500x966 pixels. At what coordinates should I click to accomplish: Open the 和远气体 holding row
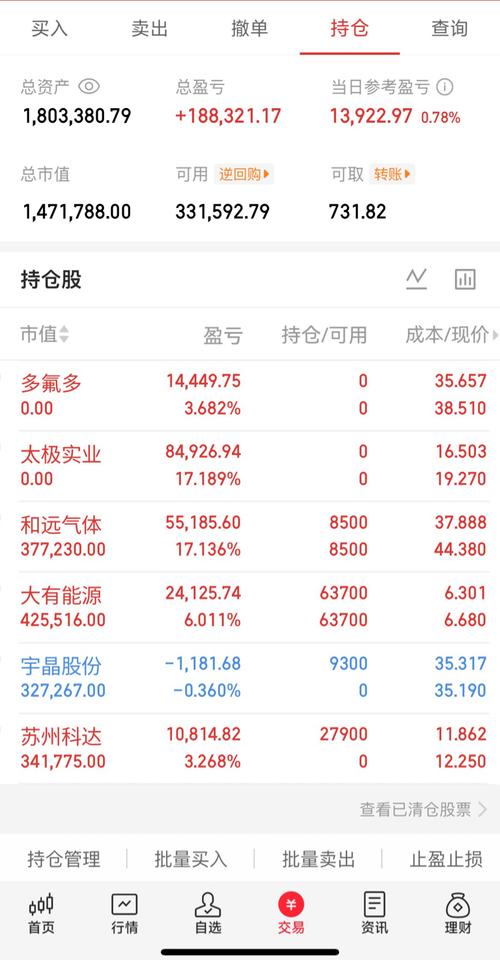pyautogui.click(x=250, y=536)
